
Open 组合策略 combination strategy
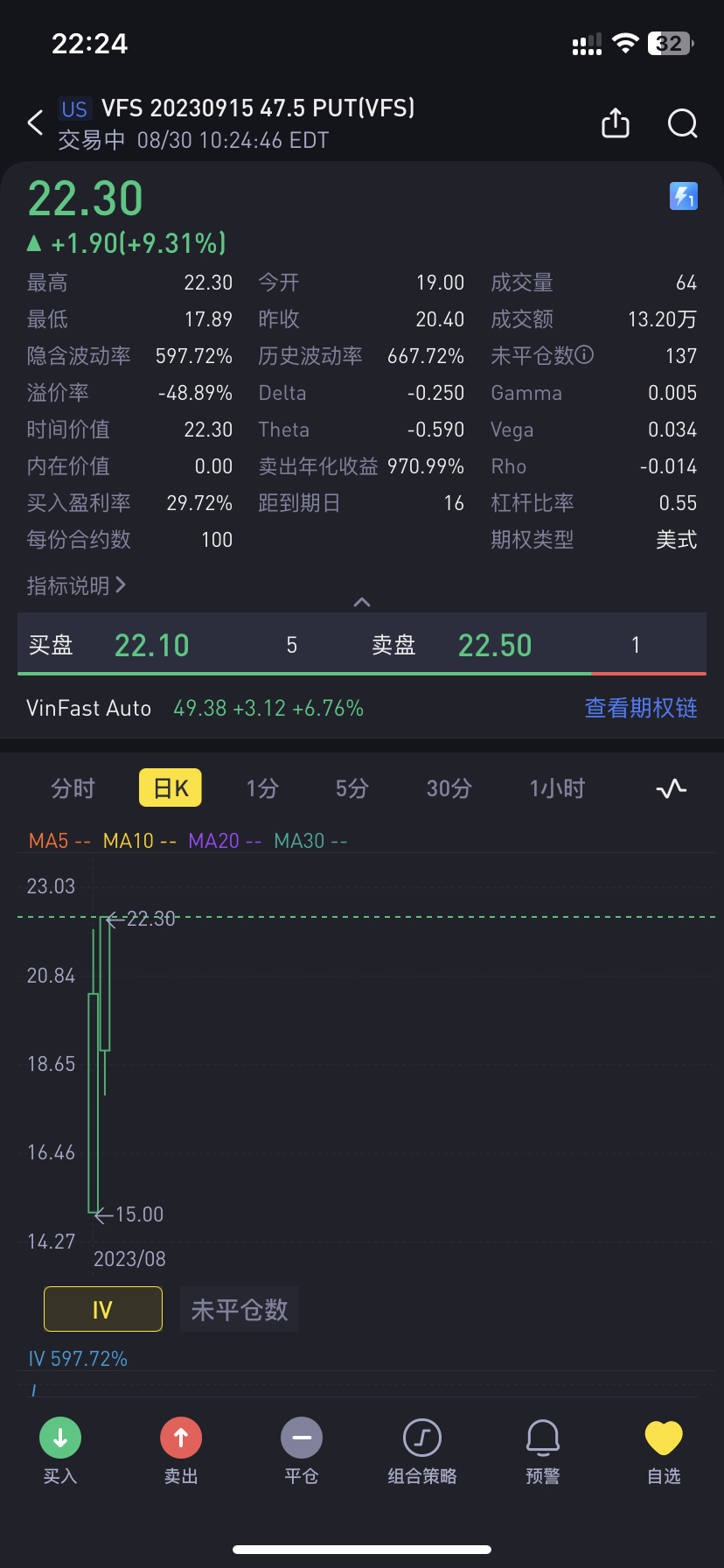pyautogui.click(x=422, y=1452)
